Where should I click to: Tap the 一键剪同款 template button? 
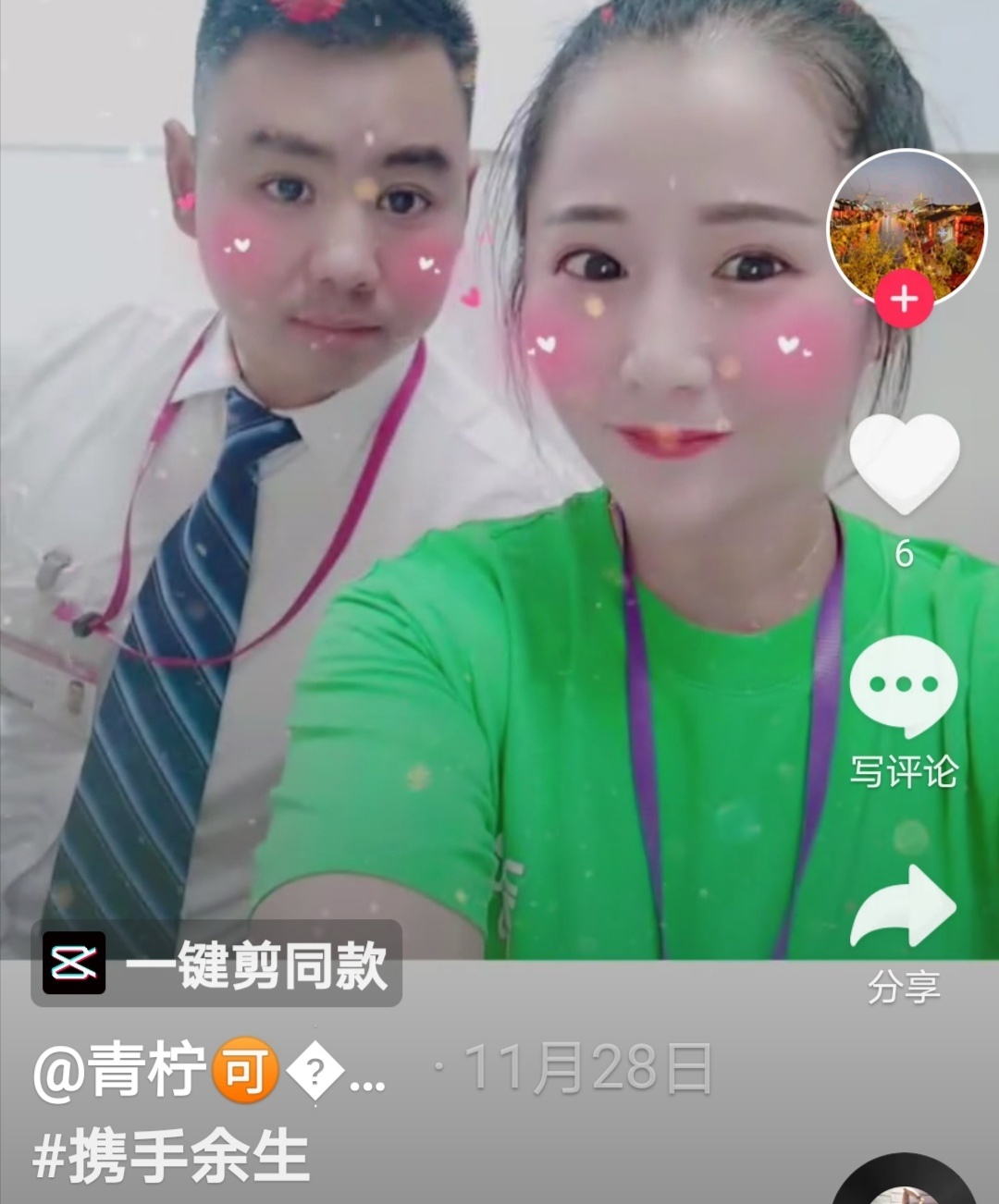217,964
